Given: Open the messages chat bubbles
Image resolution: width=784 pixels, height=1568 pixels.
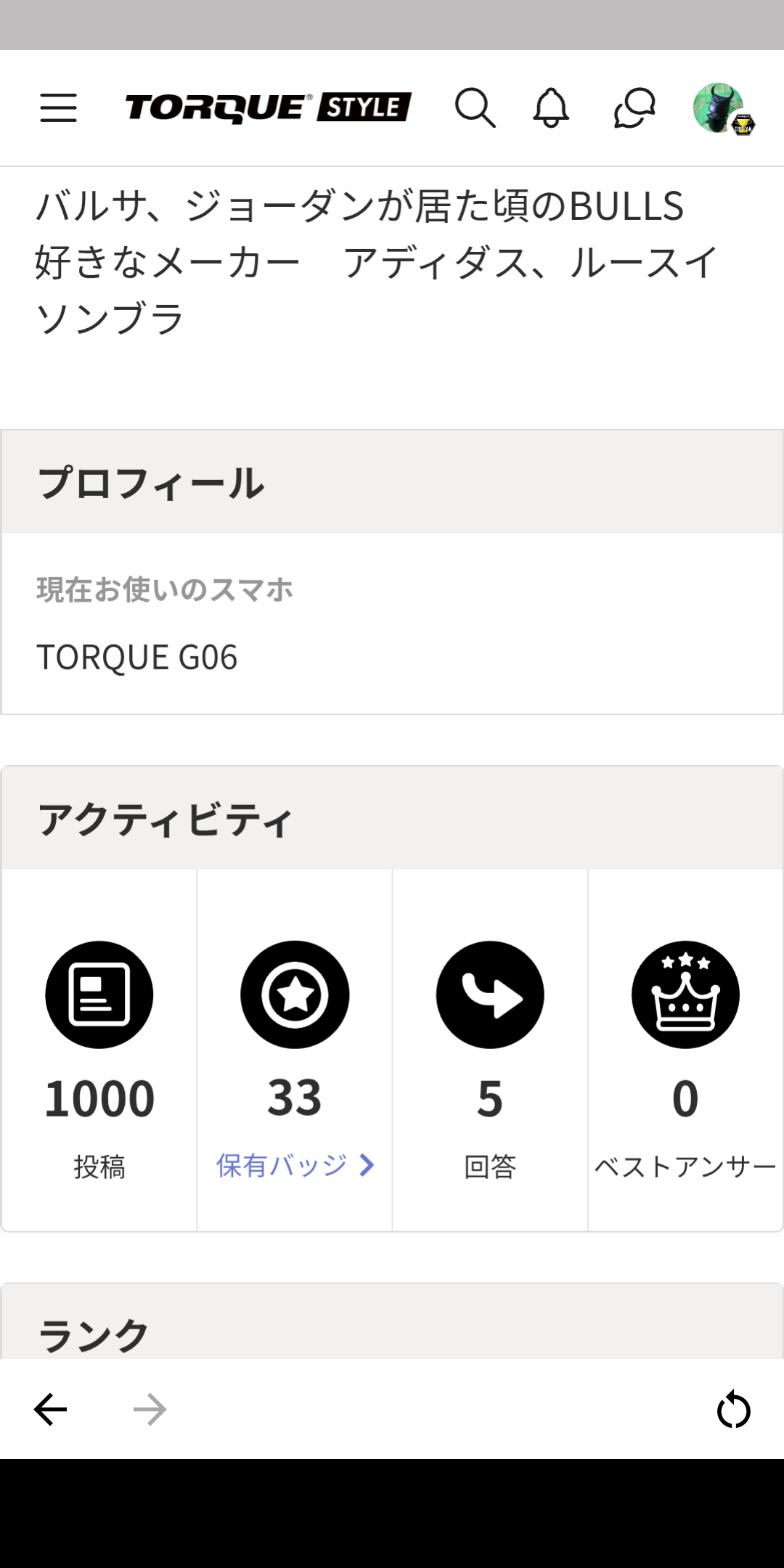Looking at the screenshot, I should [x=634, y=108].
